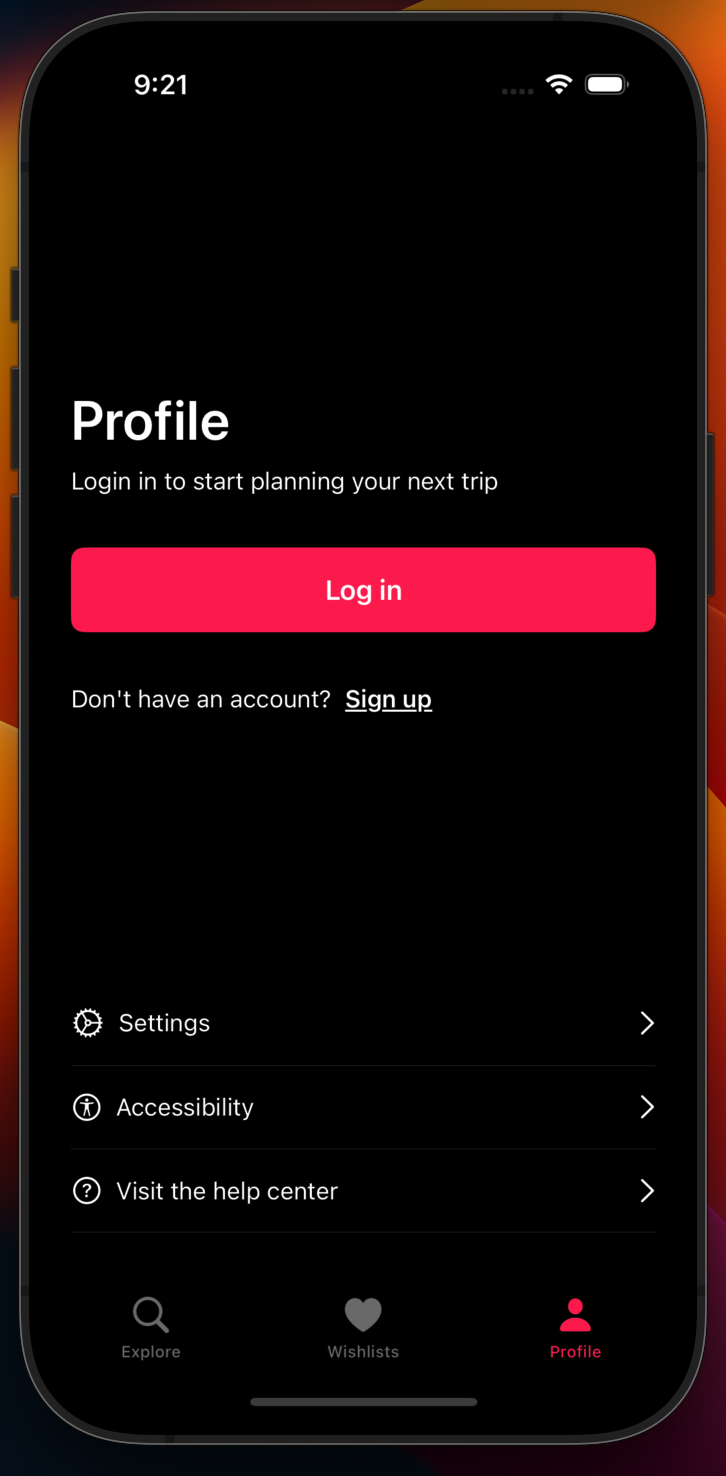Expand the help center row chevron
Image resolution: width=726 pixels, height=1476 pixels.
click(646, 1191)
